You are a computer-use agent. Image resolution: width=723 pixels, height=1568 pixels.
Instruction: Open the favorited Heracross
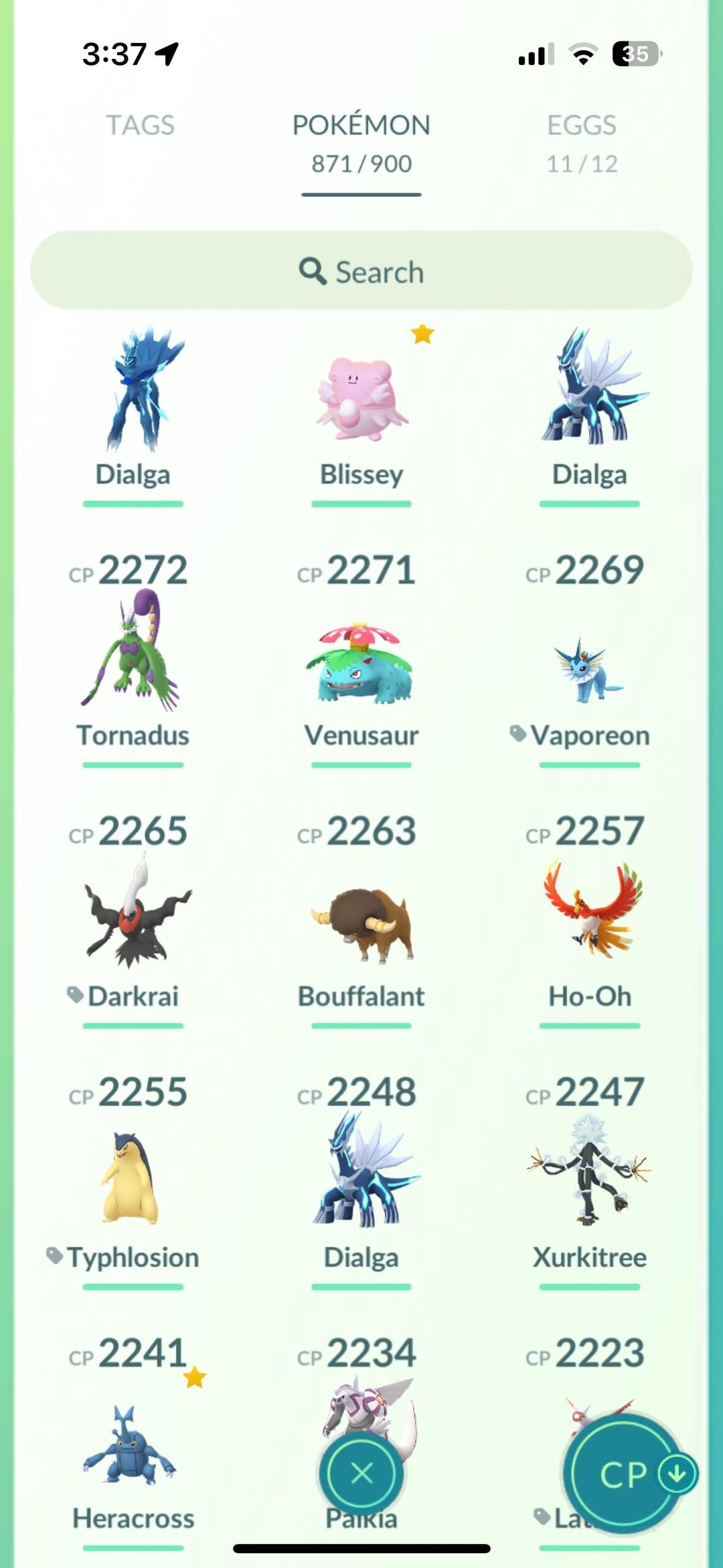click(133, 1447)
